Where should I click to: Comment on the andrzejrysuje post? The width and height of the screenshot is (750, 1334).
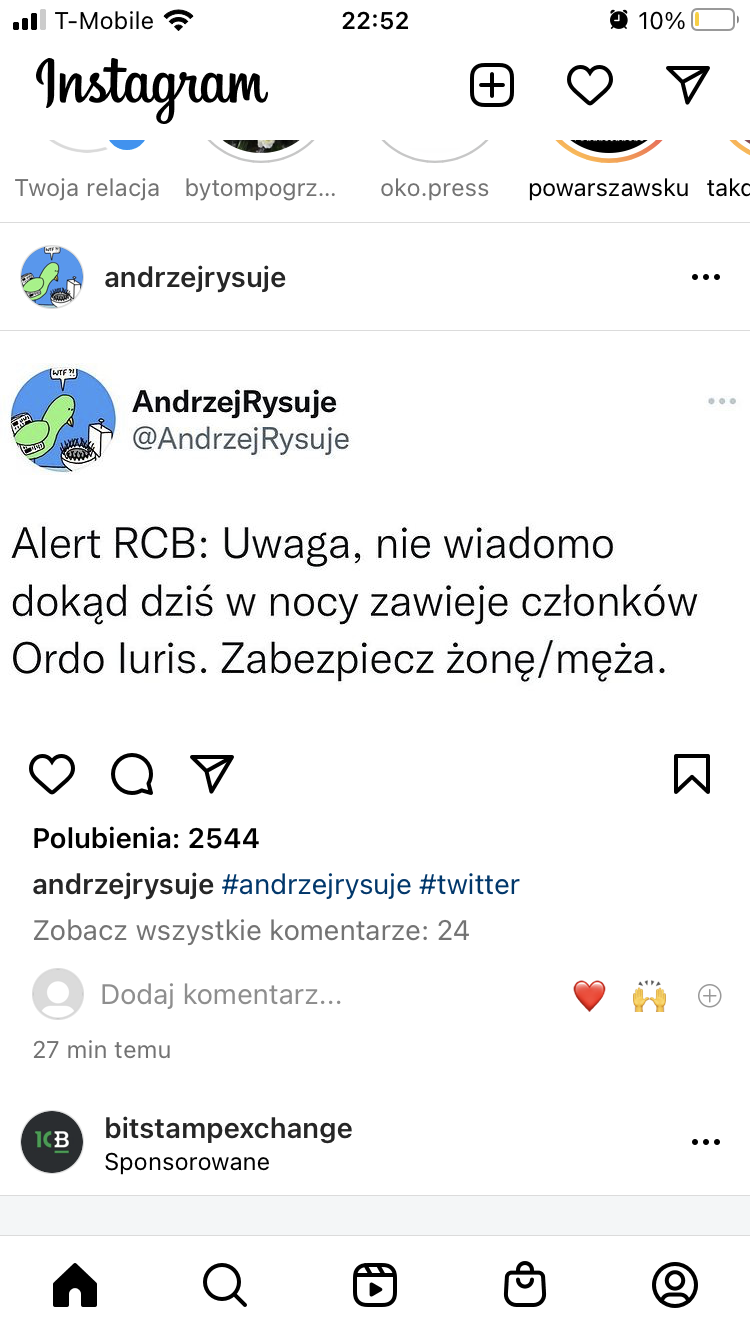pos(132,773)
